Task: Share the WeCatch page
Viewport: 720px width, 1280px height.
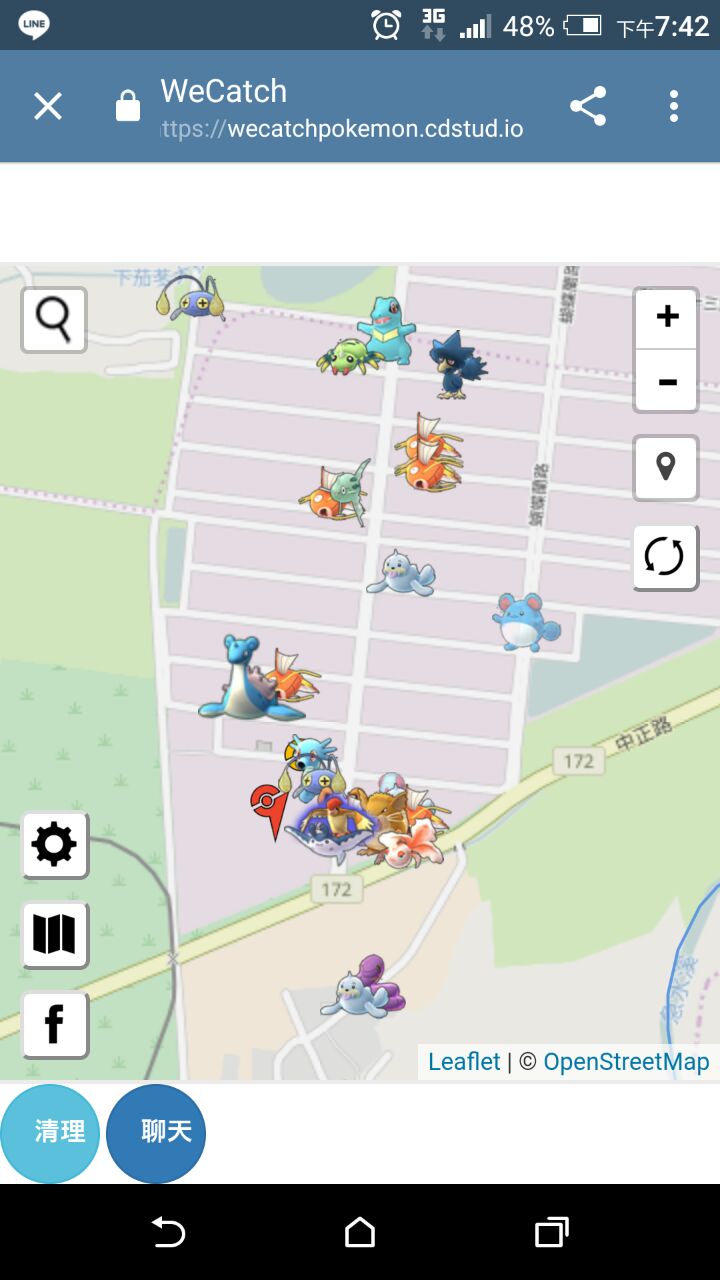Action: 588,106
